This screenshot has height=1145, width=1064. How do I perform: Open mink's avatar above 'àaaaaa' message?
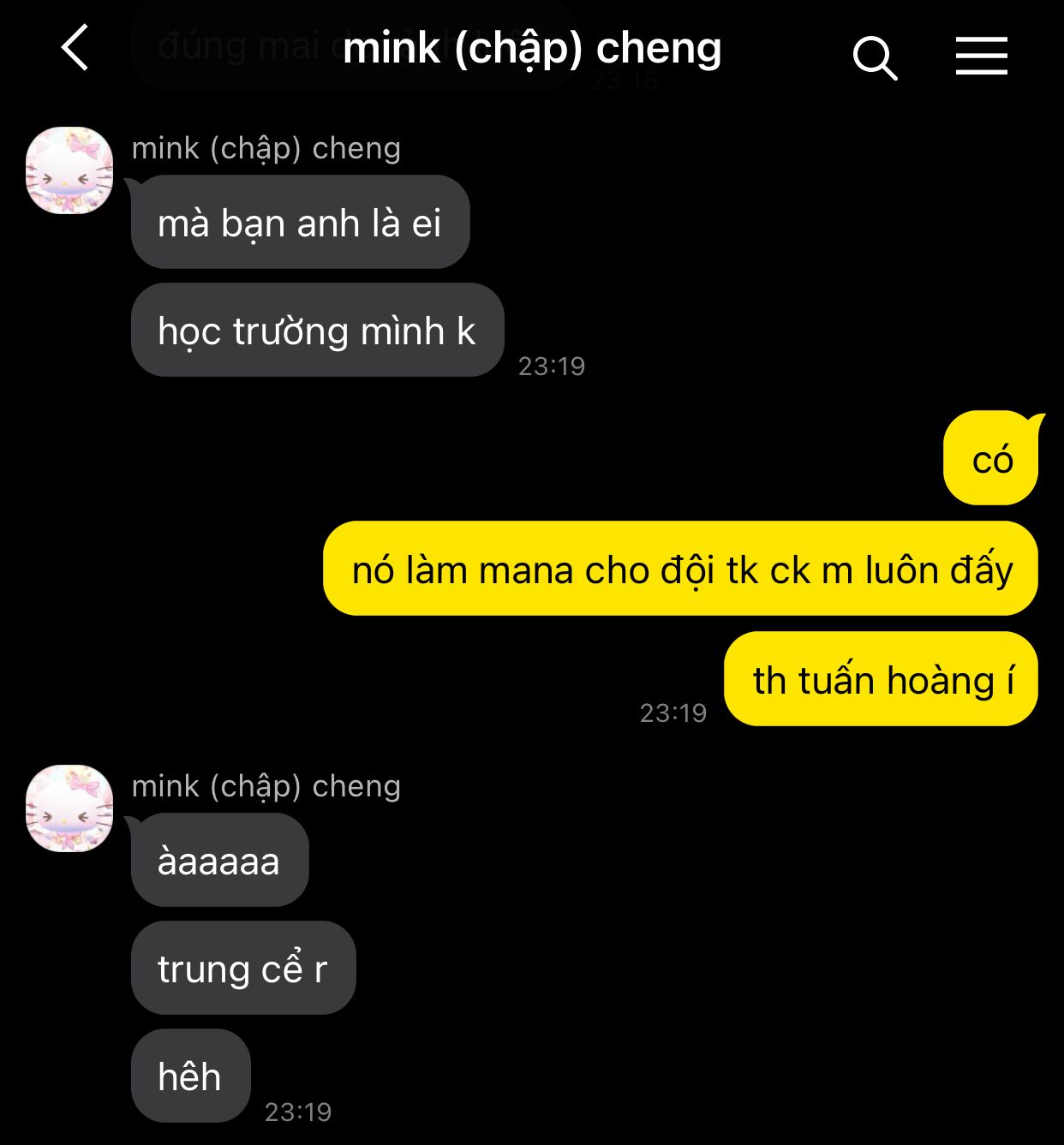coord(69,808)
